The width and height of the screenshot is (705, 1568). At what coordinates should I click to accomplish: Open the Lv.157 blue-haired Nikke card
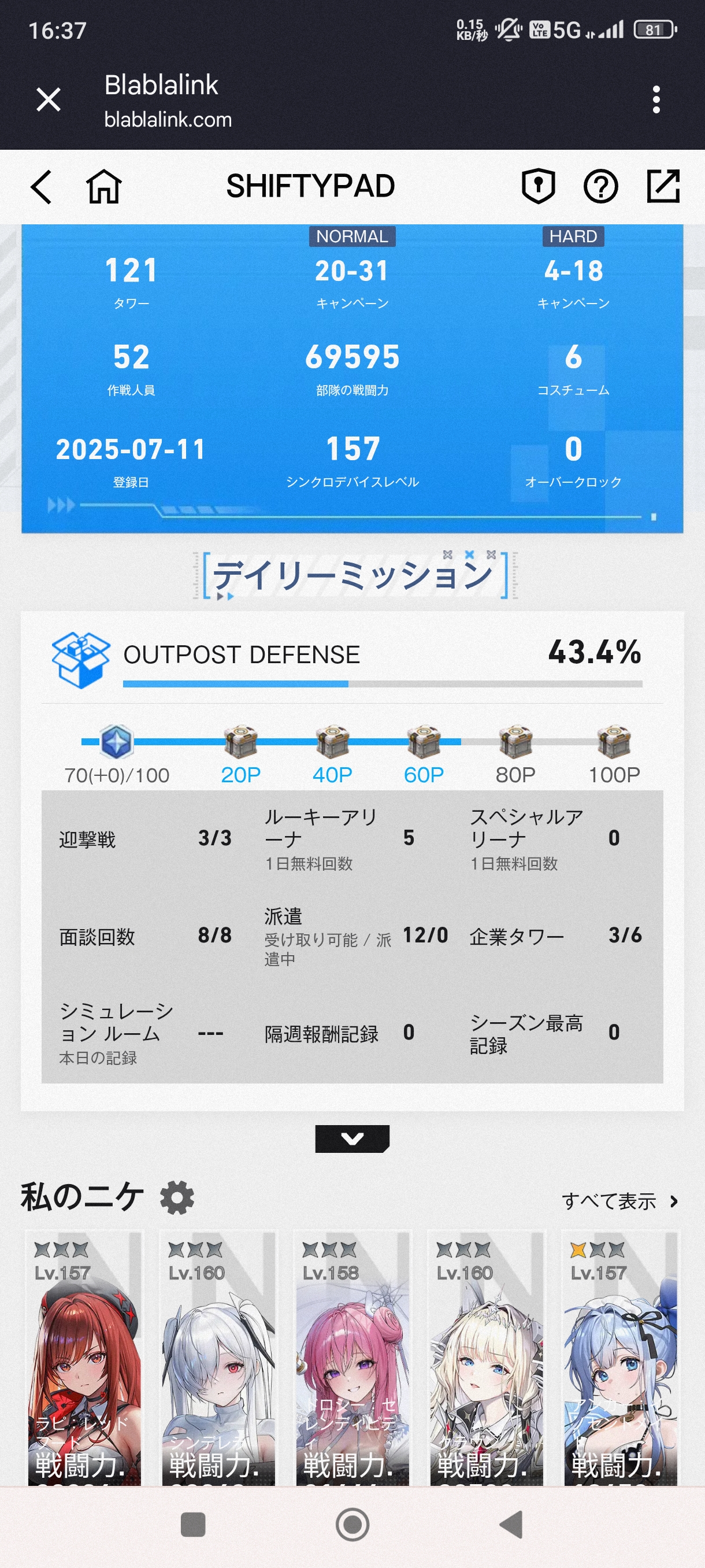[x=621, y=1358]
